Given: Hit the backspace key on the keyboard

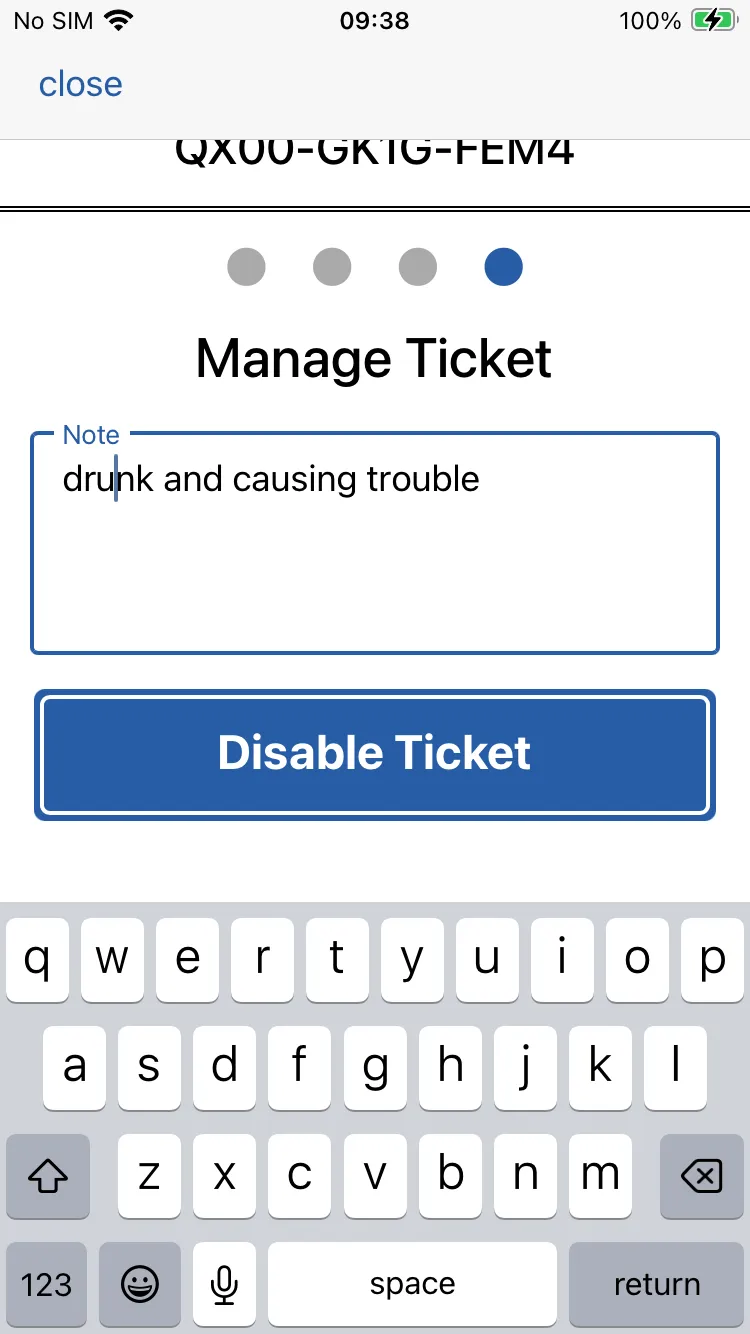Looking at the screenshot, I should coord(701,1176).
